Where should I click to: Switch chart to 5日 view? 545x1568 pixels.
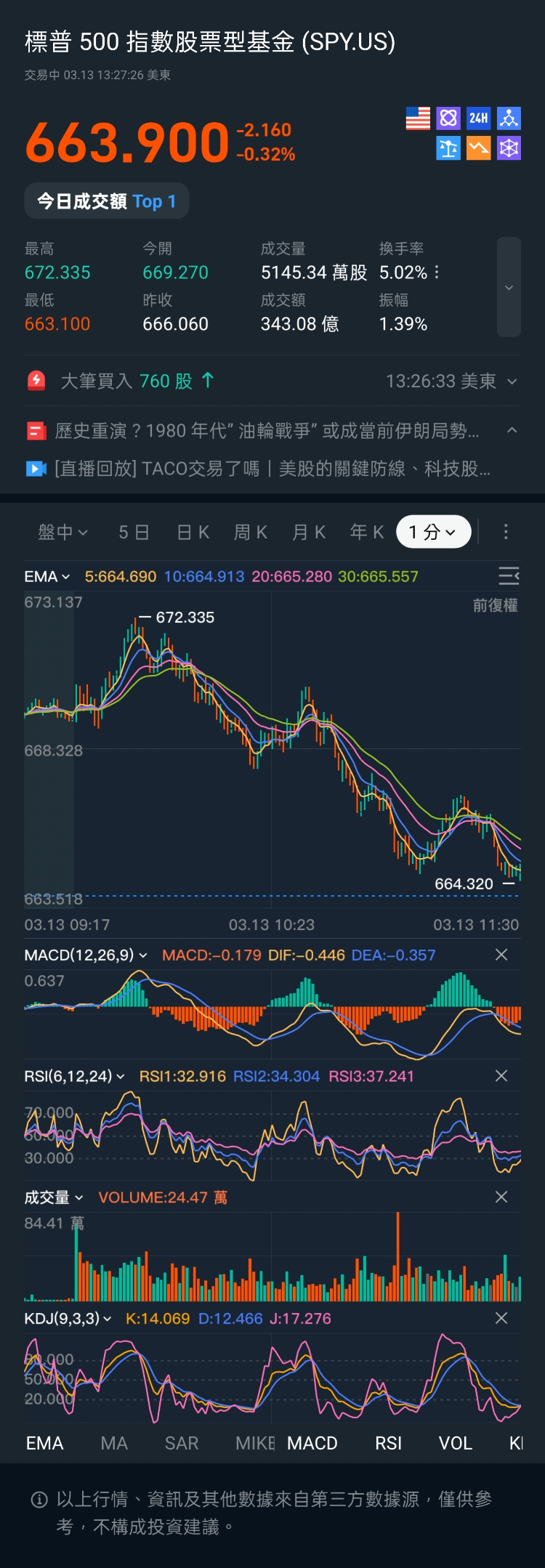pos(134,533)
